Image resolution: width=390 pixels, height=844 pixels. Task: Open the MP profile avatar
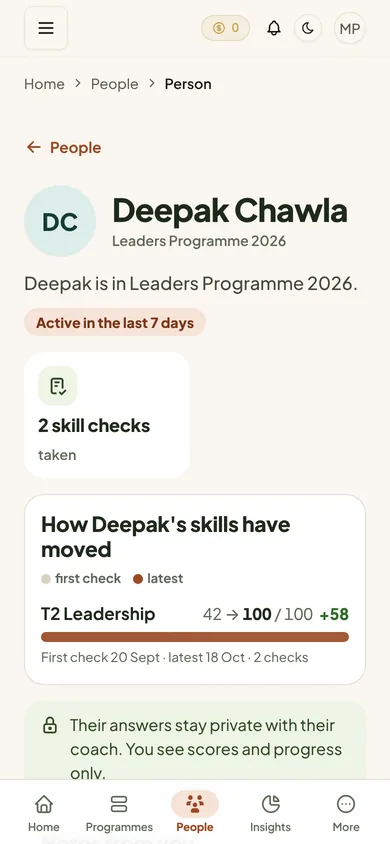[350, 28]
